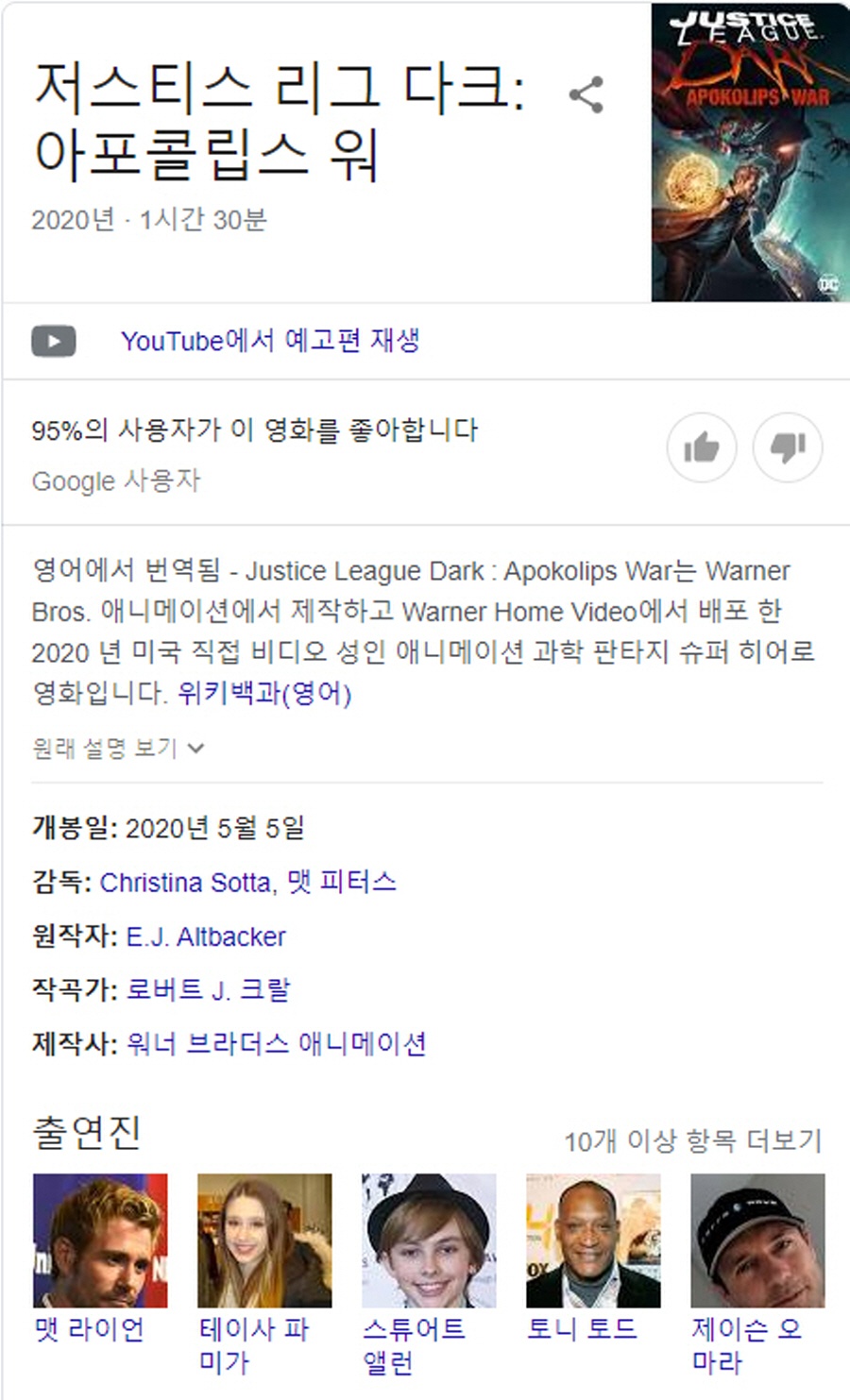Image resolution: width=850 pixels, height=1400 pixels.
Task: Give the movie a thumbs up
Action: coord(702,447)
